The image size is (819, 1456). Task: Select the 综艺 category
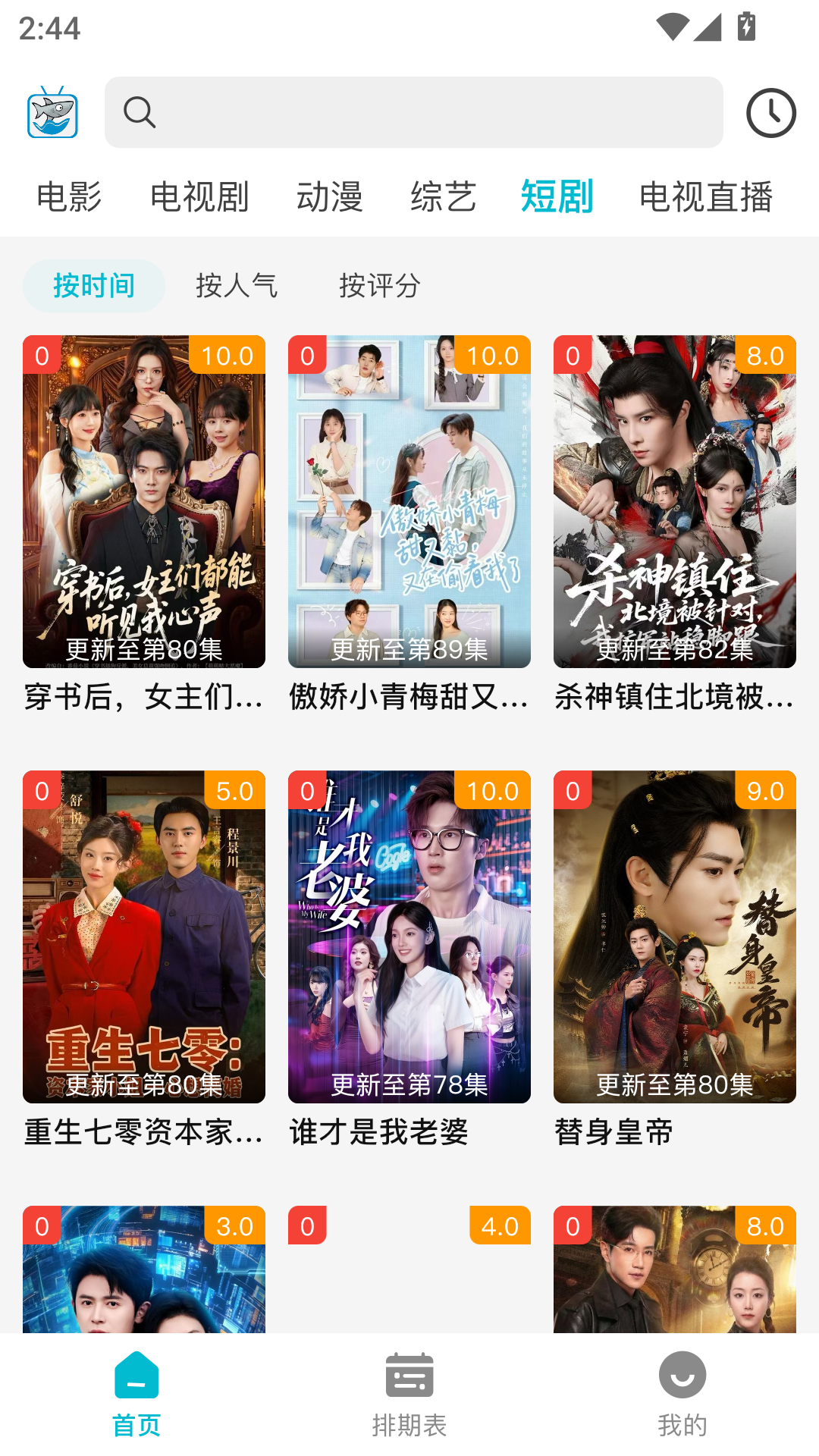[x=444, y=198]
